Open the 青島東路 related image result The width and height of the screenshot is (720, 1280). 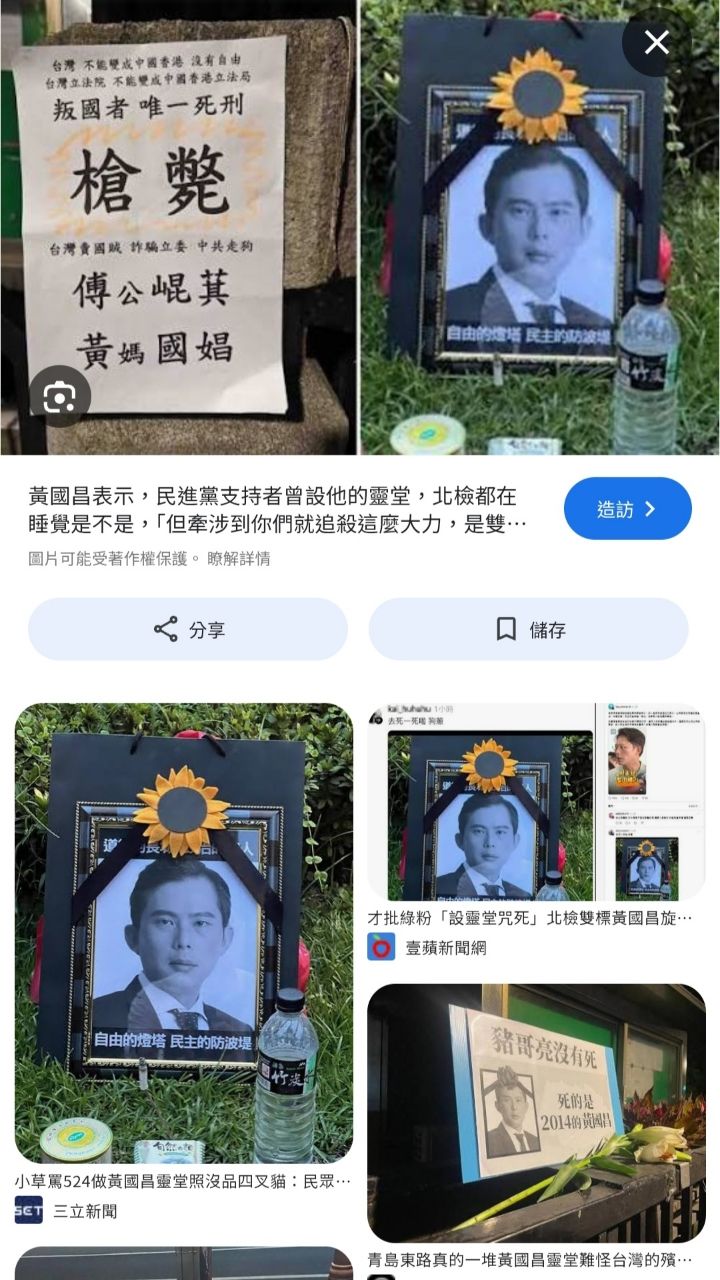[536, 1112]
